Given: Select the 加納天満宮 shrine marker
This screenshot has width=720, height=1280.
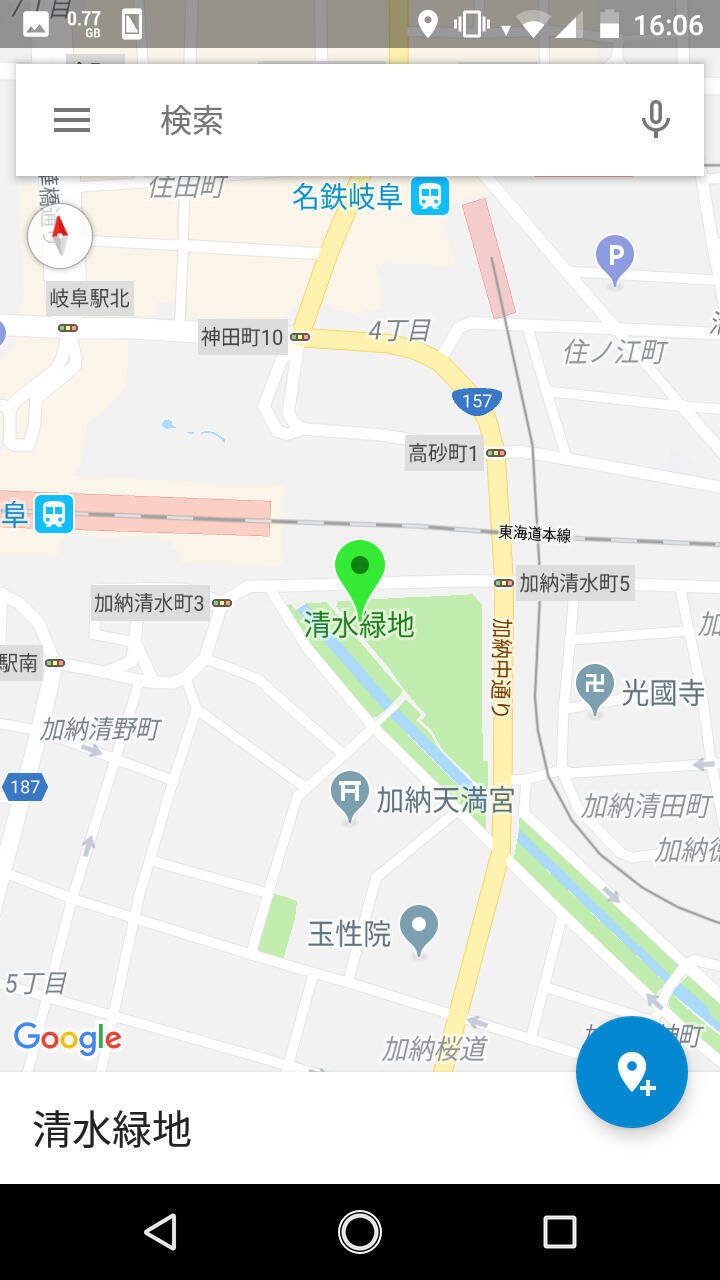Looking at the screenshot, I should click(350, 796).
